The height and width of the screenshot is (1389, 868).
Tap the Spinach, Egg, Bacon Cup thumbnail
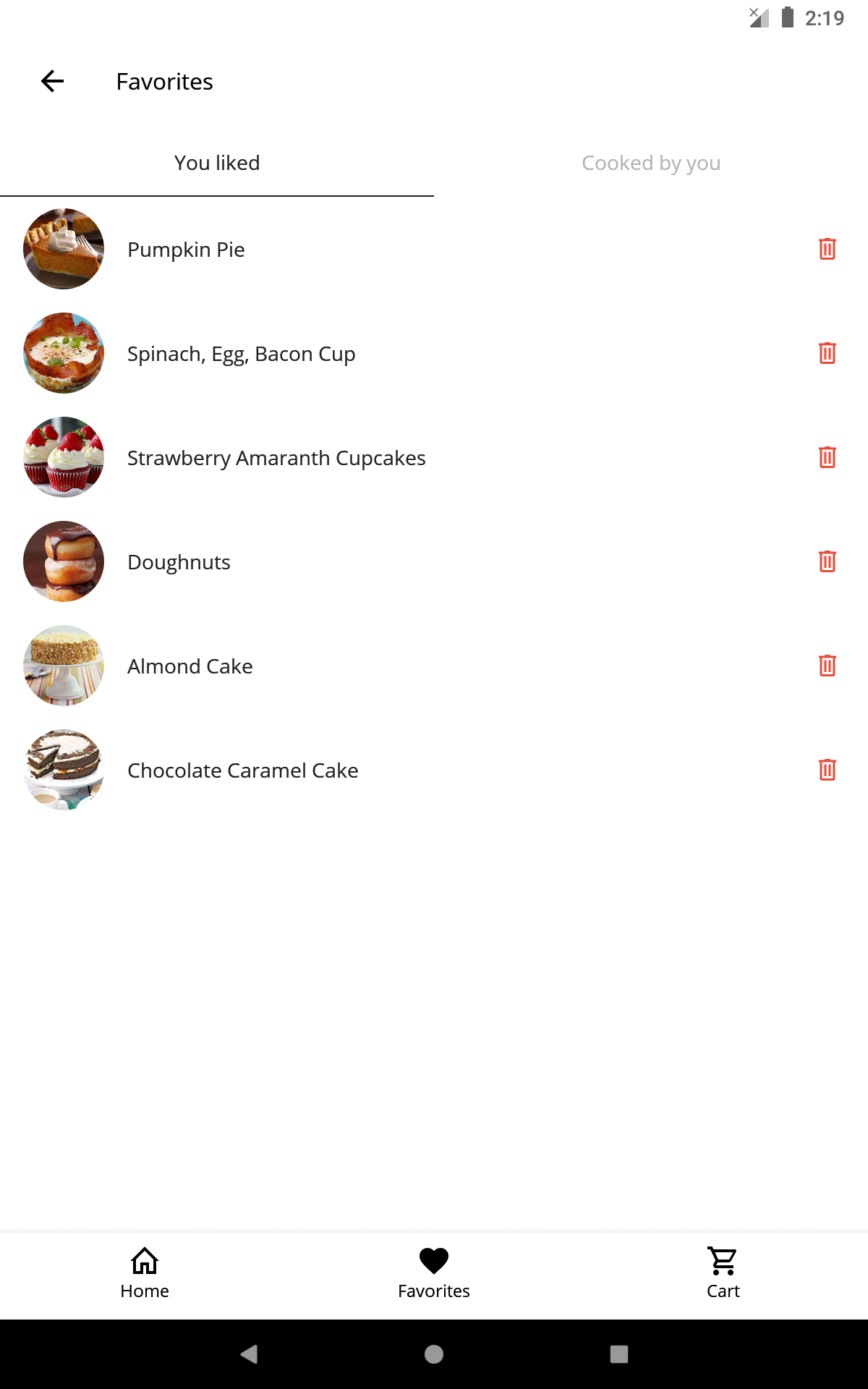63,353
